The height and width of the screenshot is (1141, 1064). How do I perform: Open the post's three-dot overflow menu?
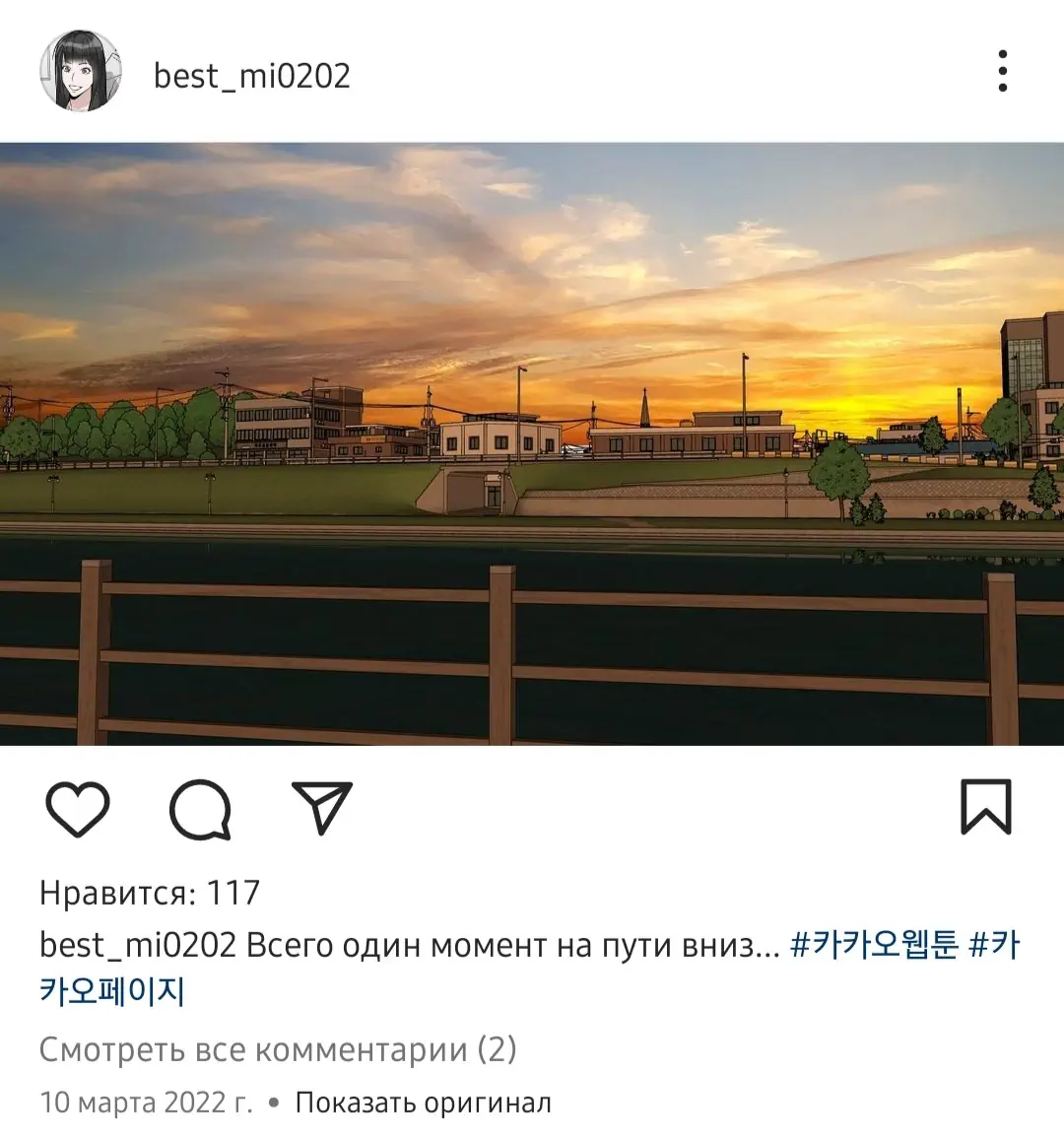tap(1002, 71)
